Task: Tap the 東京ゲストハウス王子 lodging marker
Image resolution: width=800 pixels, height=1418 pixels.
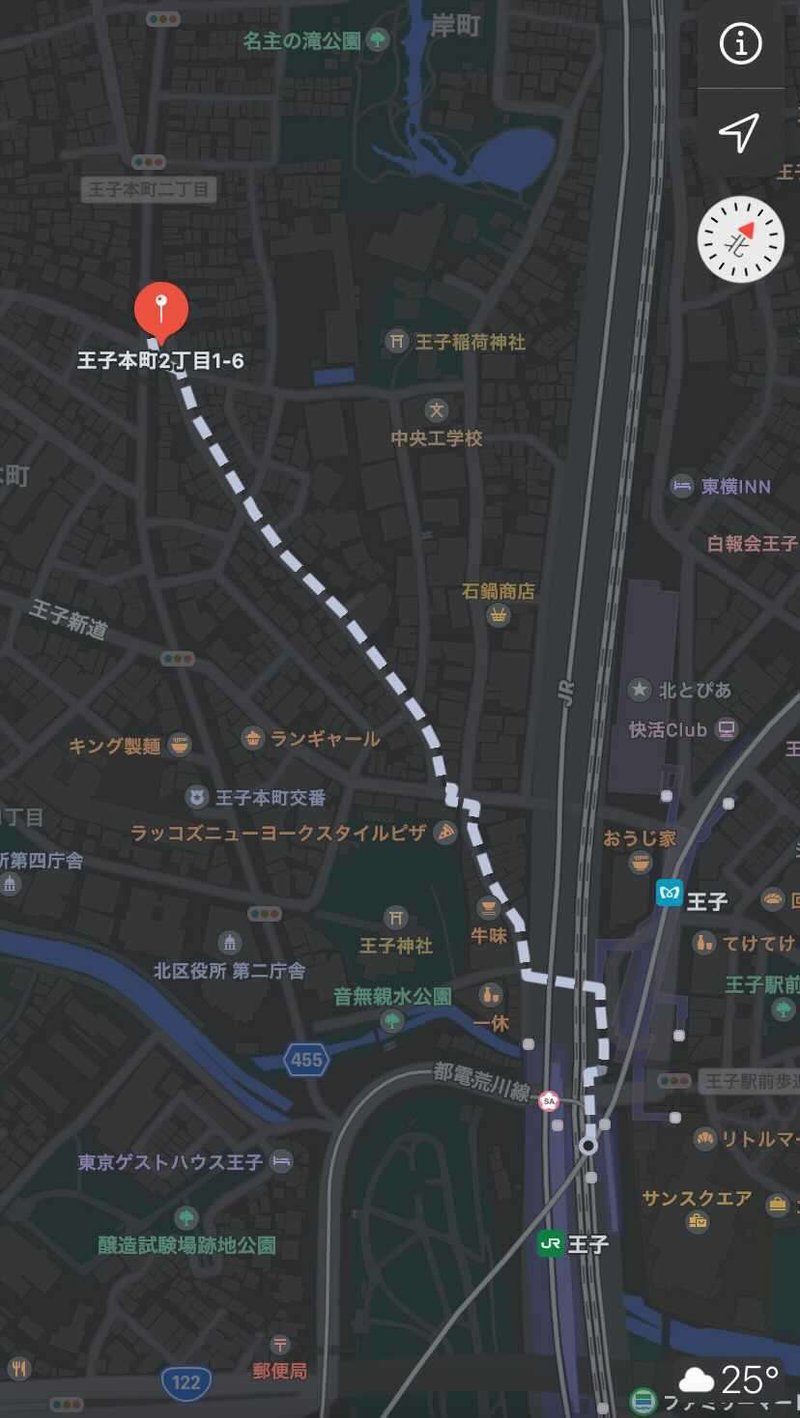Action: click(x=283, y=1162)
